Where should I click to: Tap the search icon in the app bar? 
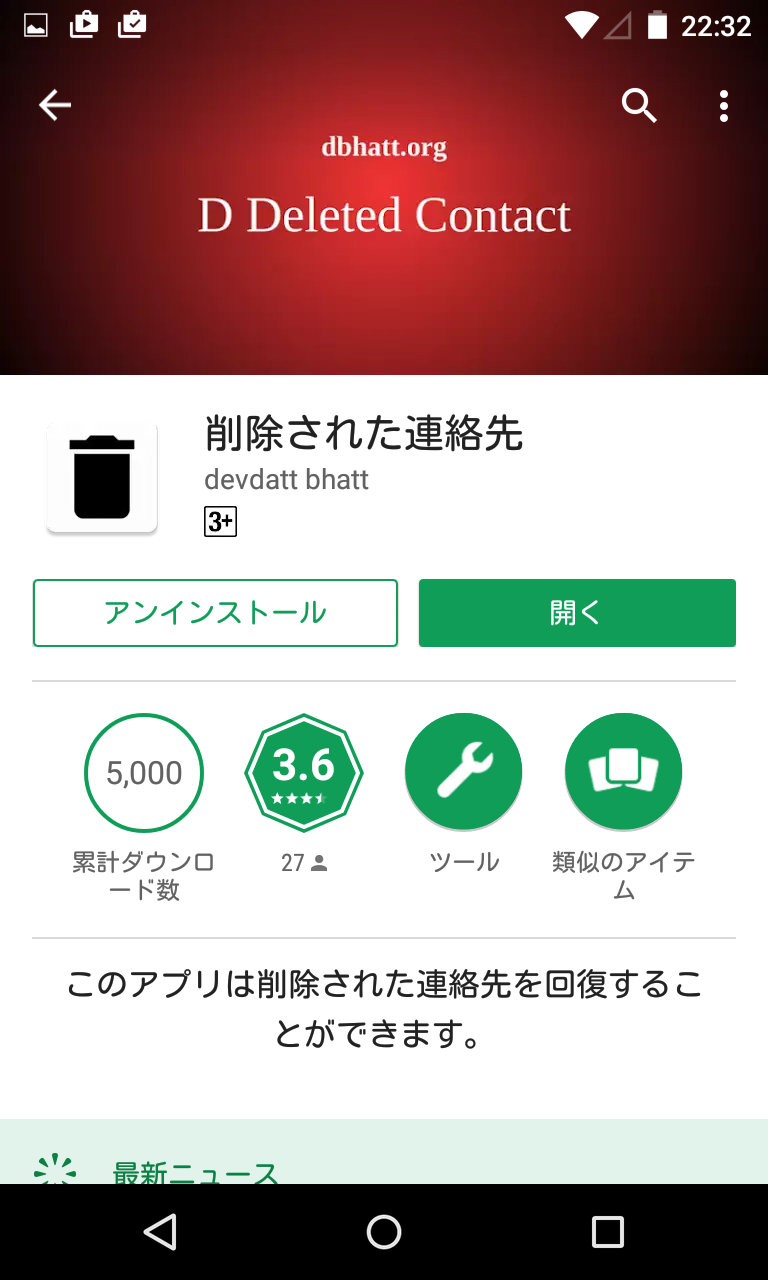click(639, 105)
